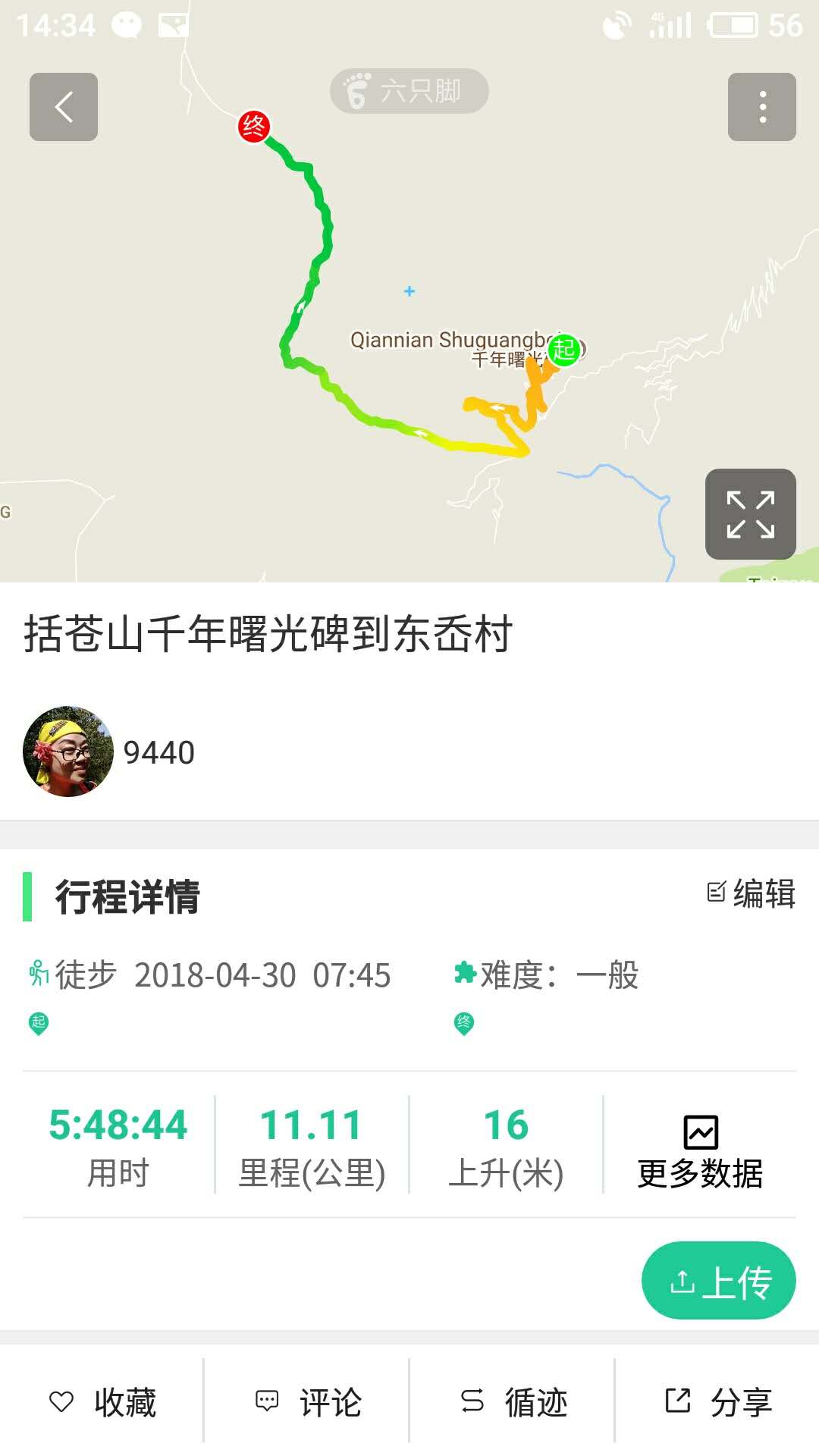Add this track to favorites (收藏)

[x=103, y=1401]
